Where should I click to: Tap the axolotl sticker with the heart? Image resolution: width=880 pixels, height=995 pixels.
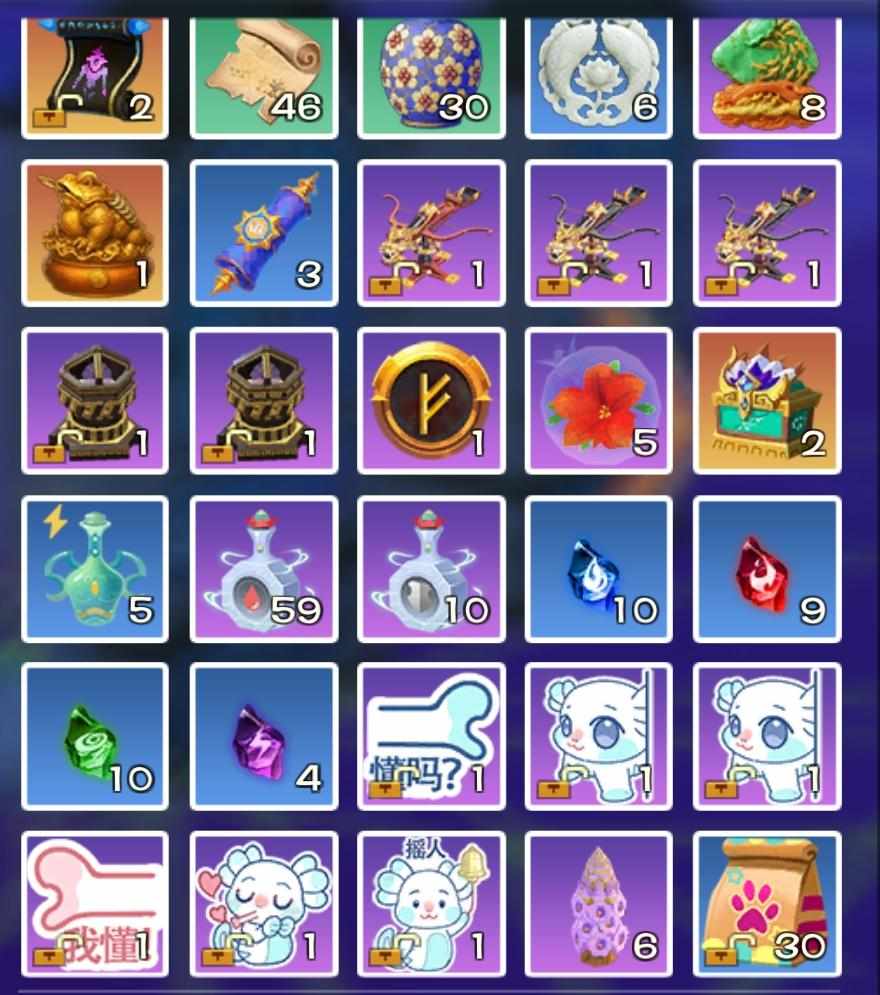coord(263,904)
